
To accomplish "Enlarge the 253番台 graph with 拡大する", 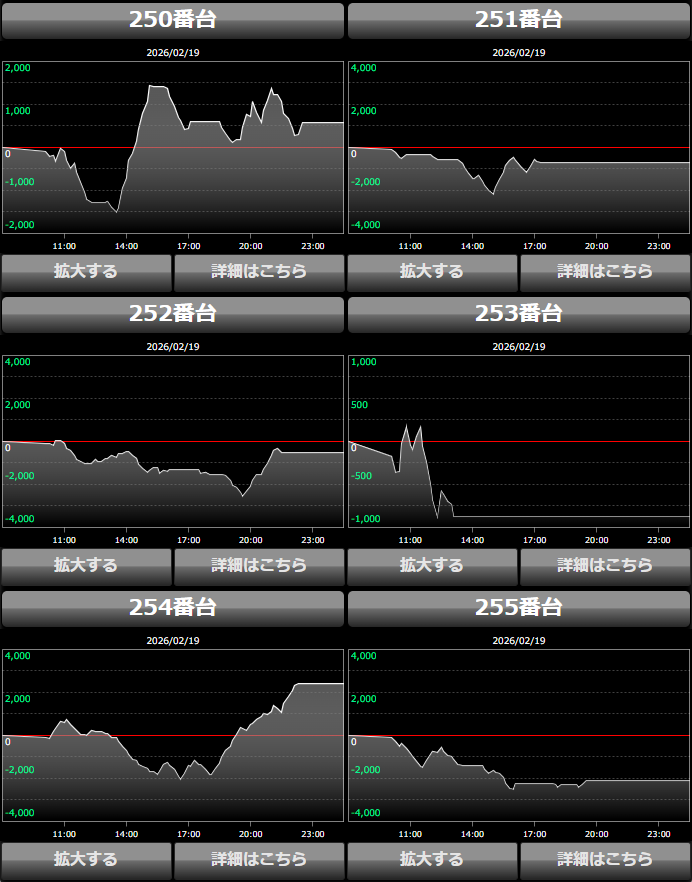I will pos(432,565).
